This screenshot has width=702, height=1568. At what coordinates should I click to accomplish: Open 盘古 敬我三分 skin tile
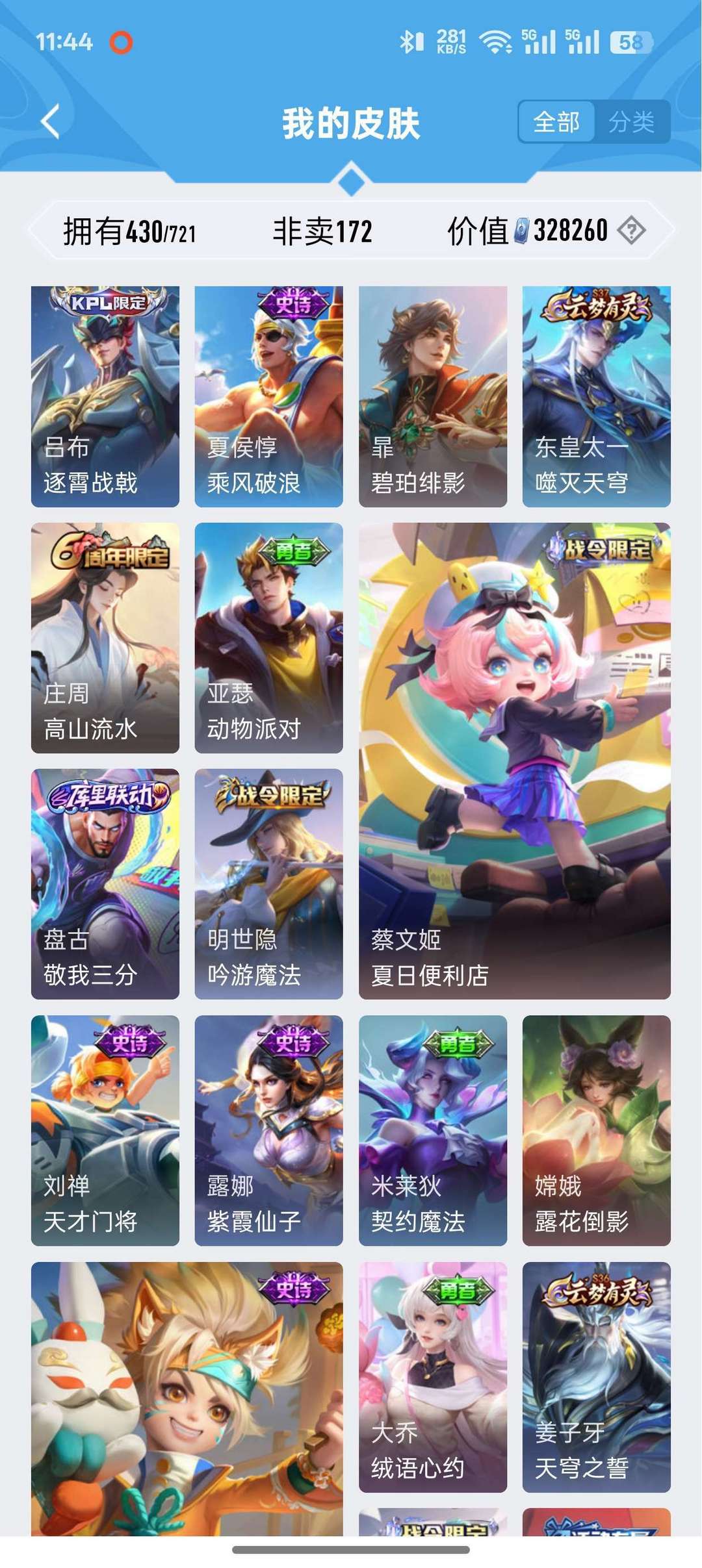(105, 883)
